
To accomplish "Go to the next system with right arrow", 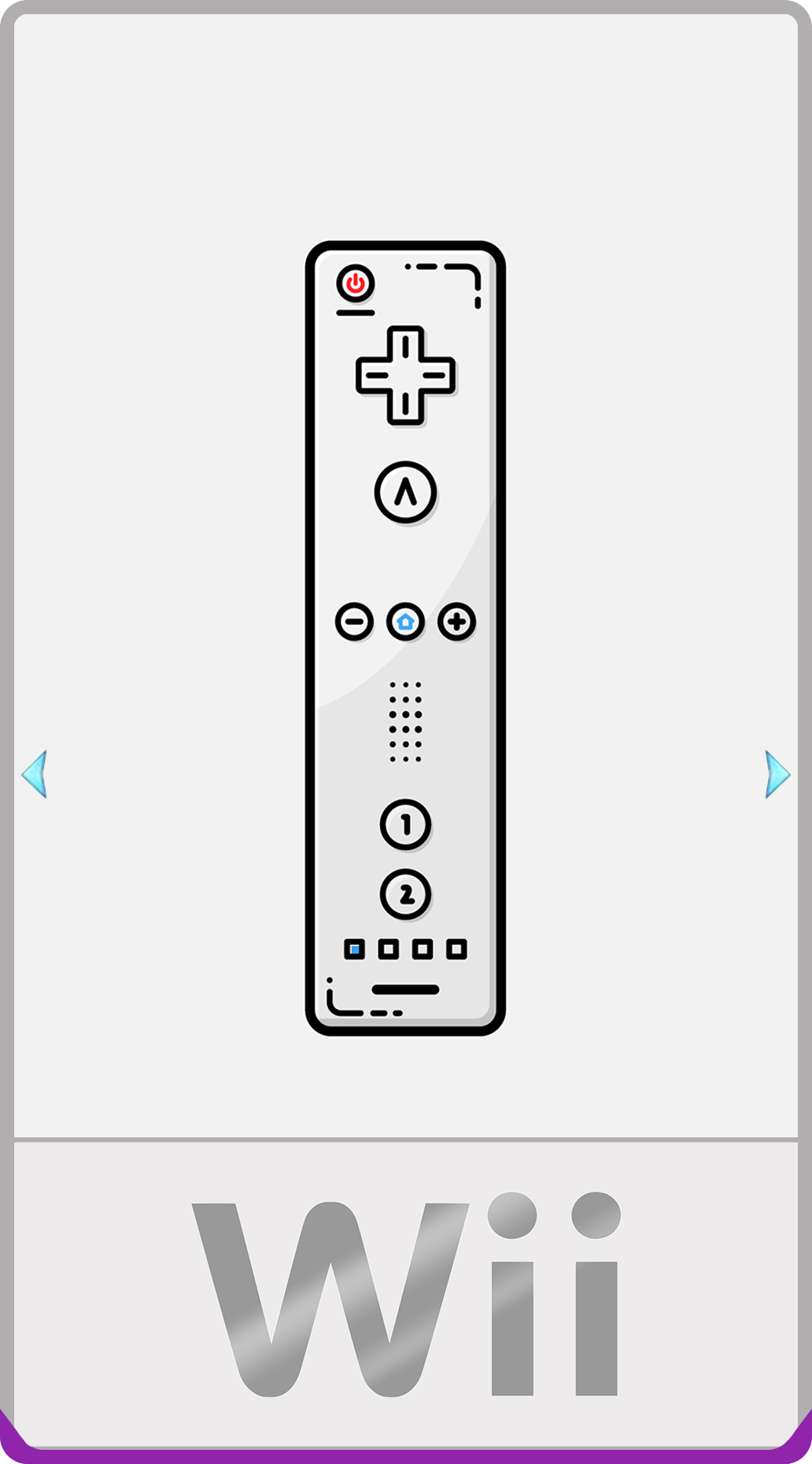I will pos(777,774).
